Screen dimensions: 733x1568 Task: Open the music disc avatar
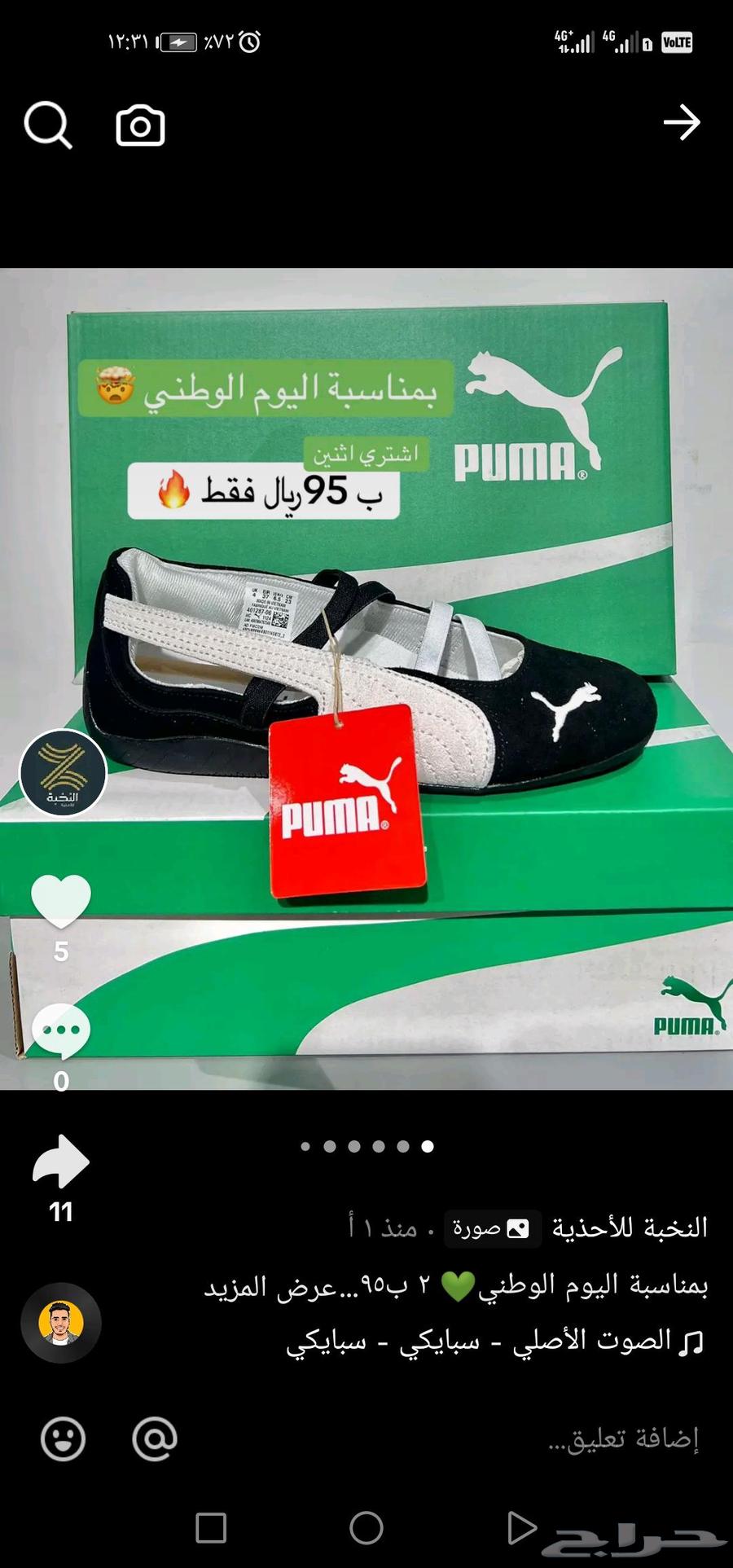pyautogui.click(x=61, y=1322)
